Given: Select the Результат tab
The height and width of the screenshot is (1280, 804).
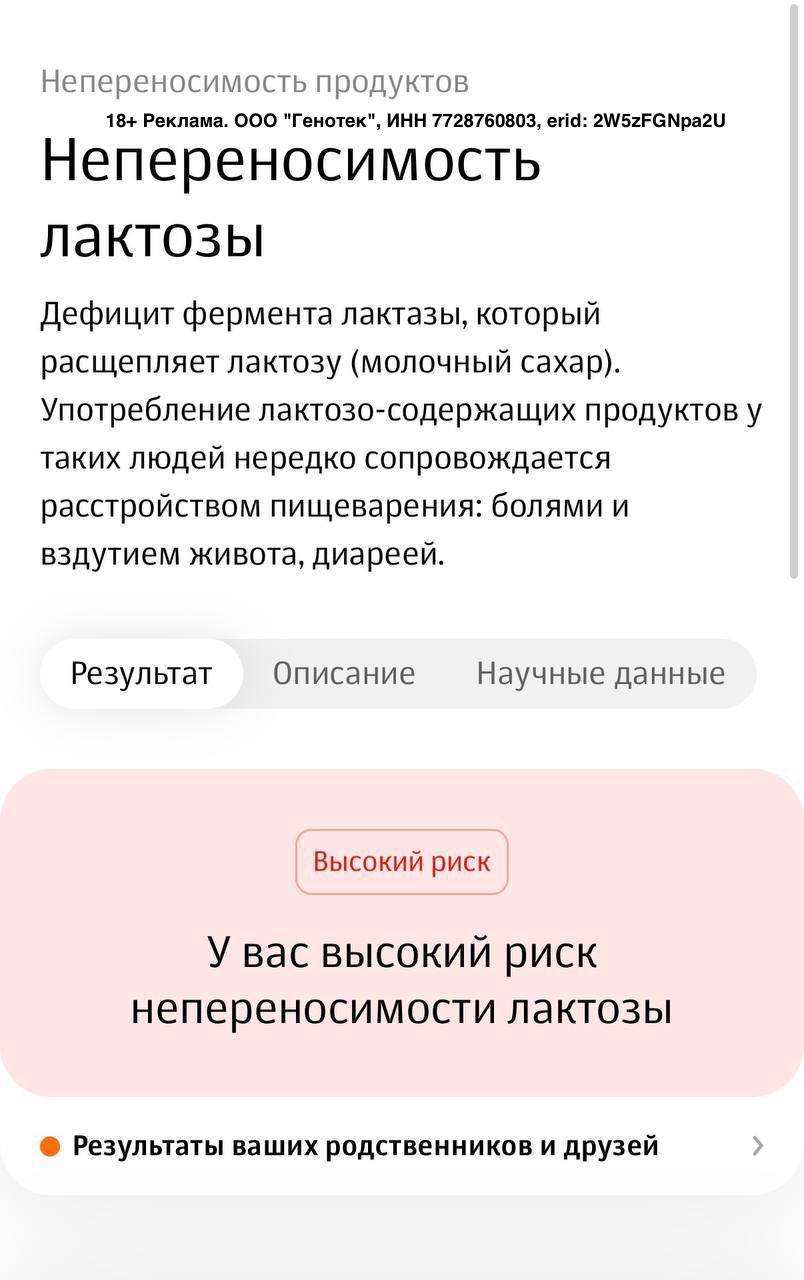Looking at the screenshot, I should click(x=141, y=673).
